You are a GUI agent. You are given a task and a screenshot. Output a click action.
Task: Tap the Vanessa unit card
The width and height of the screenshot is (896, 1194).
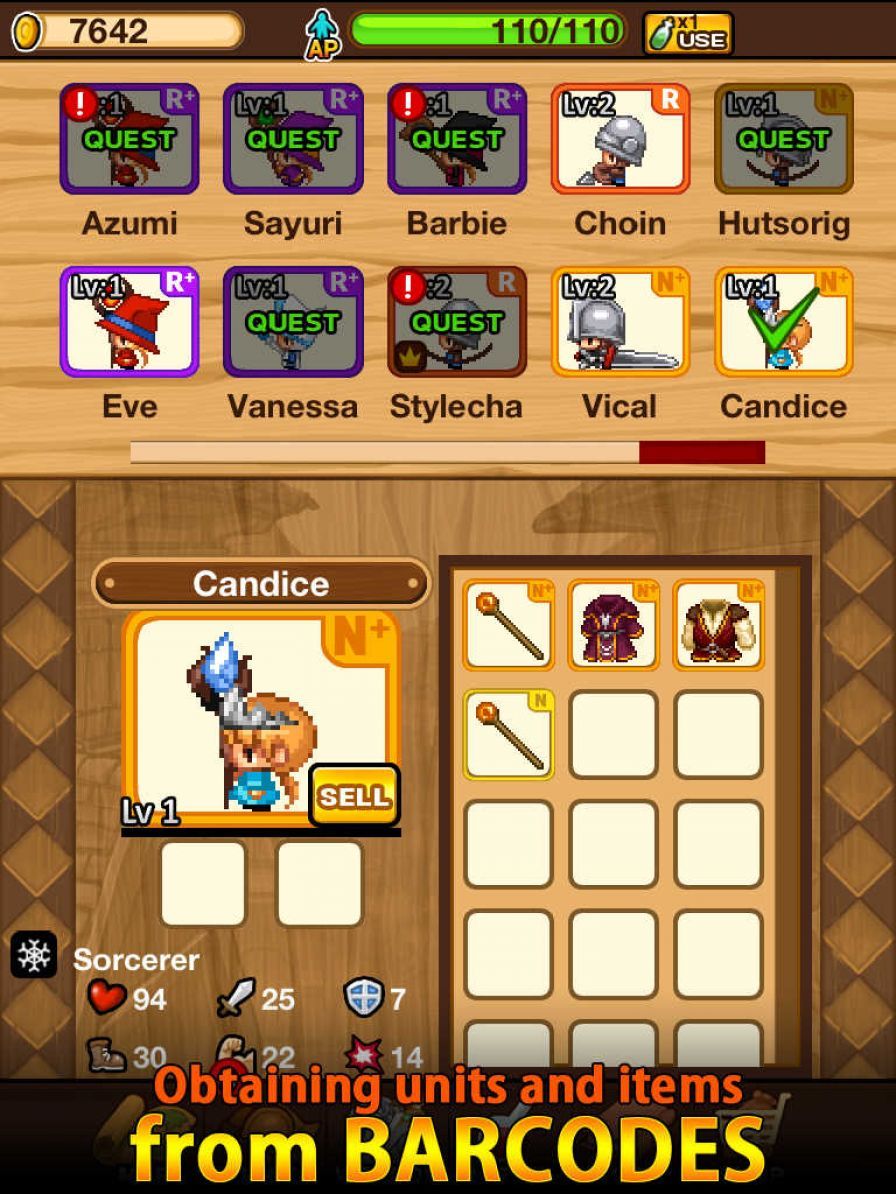point(293,322)
